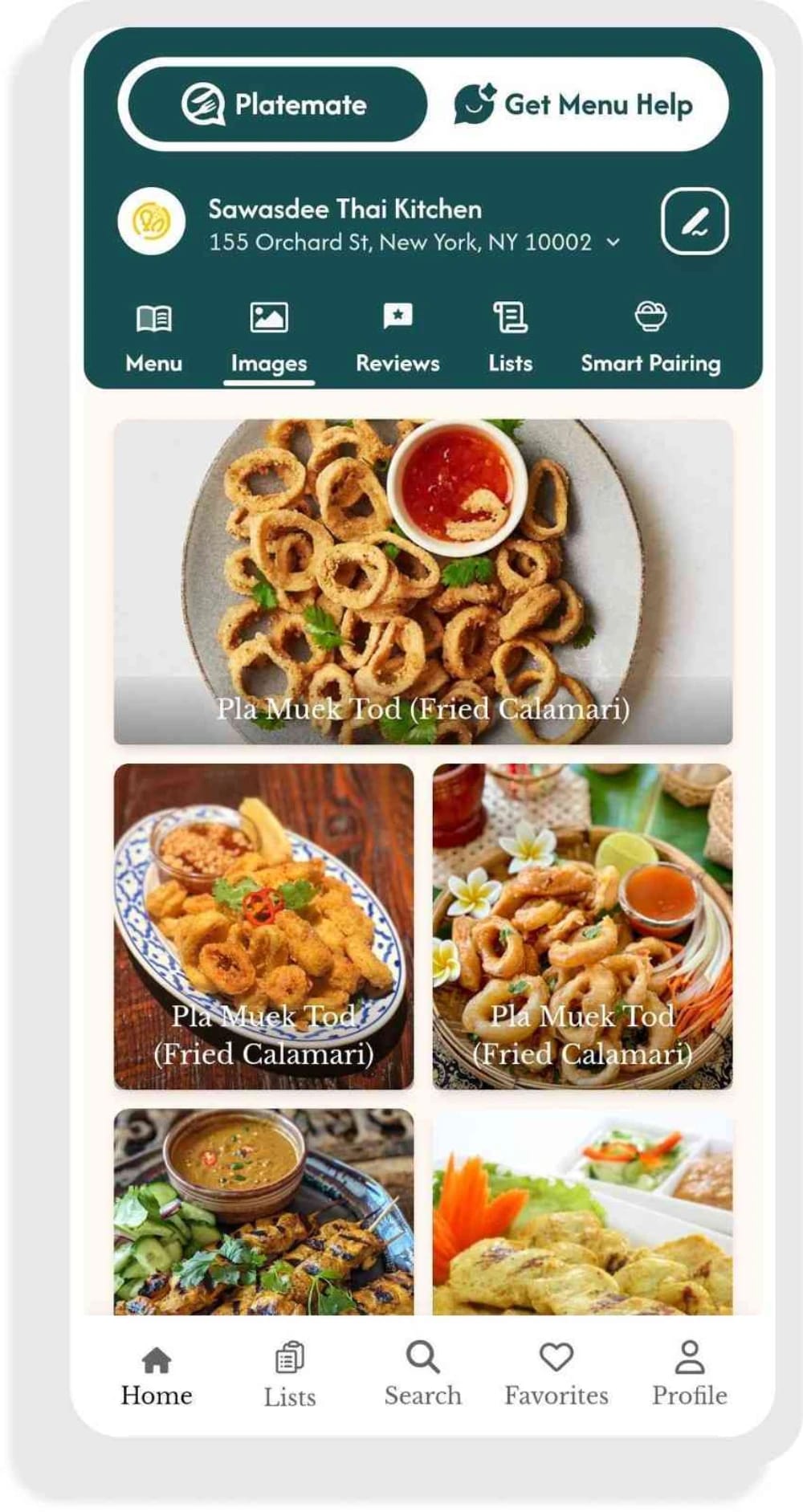This screenshot has width=803, height=1512.
Task: Click Sawasdee Thai Kitchen restaurant name
Action: 345,209
